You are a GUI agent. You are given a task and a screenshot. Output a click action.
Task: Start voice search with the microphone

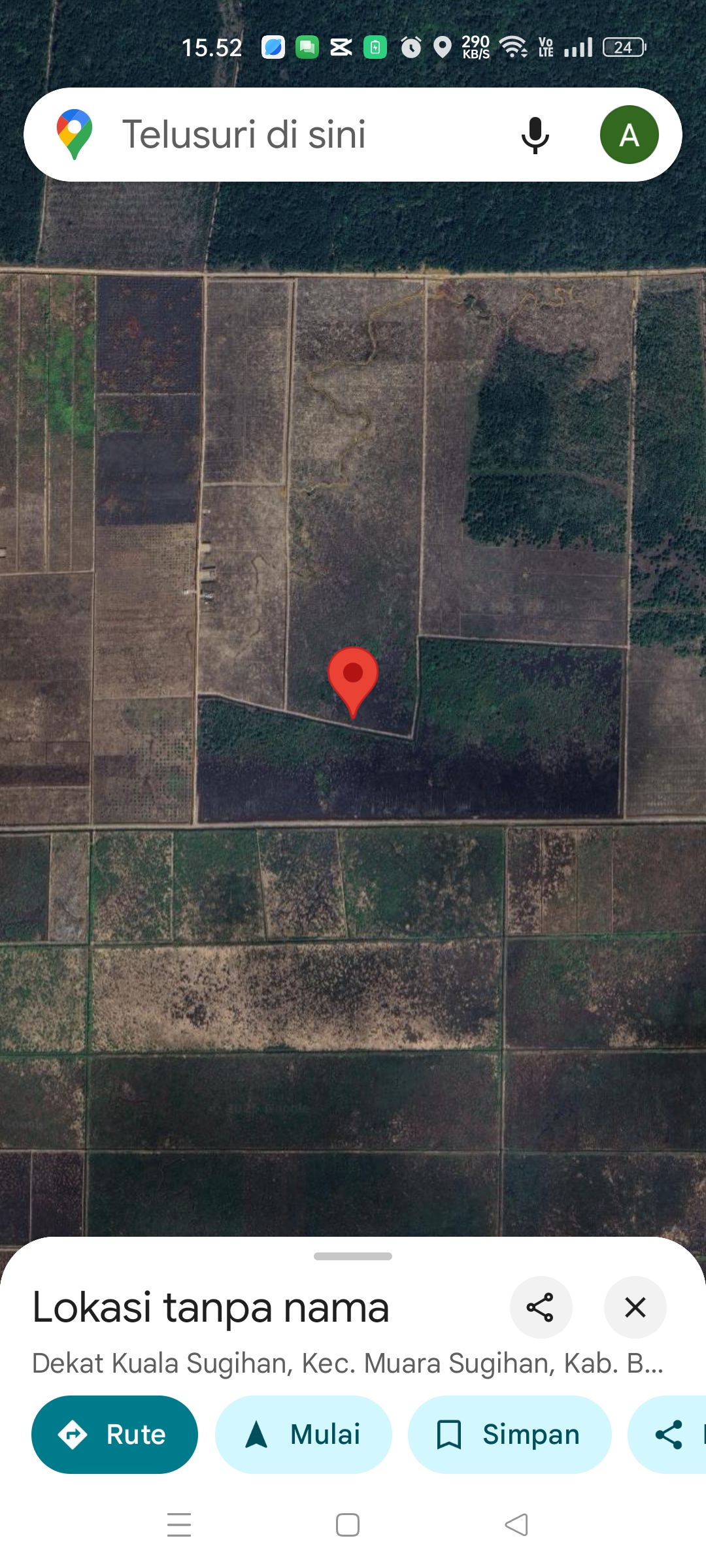pyautogui.click(x=535, y=135)
